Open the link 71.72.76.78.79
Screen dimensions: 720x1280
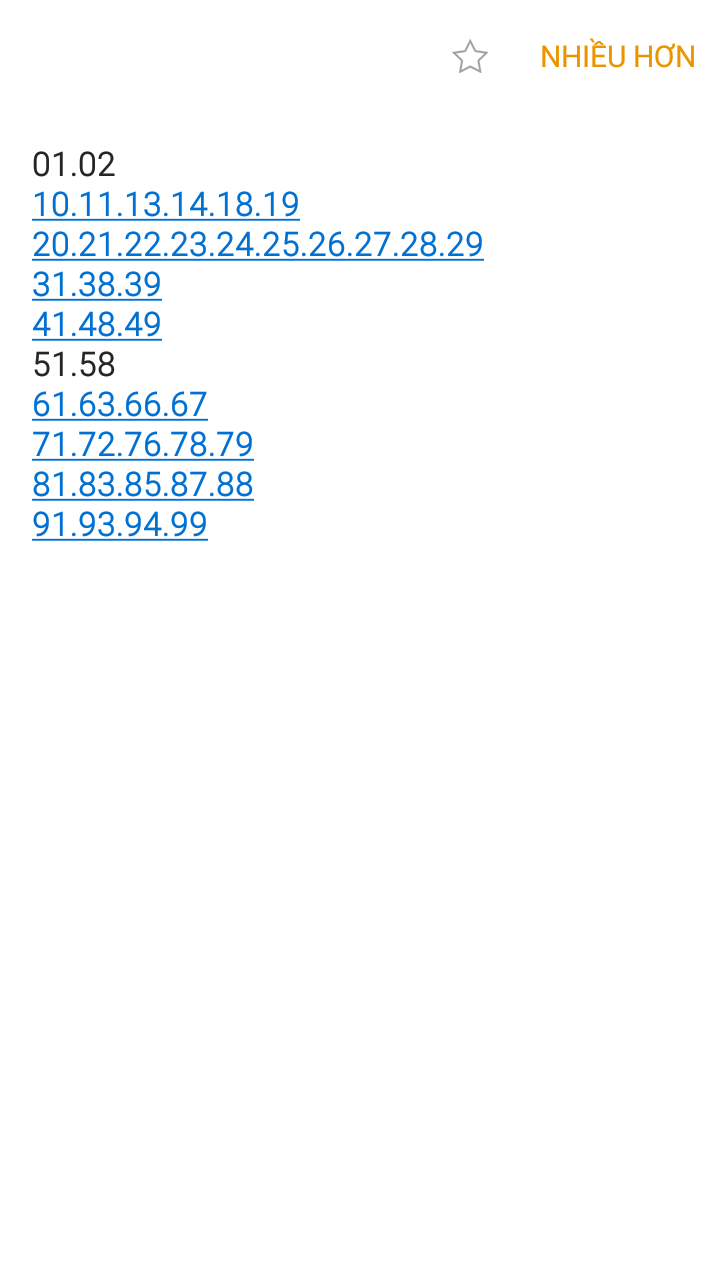[143, 444]
